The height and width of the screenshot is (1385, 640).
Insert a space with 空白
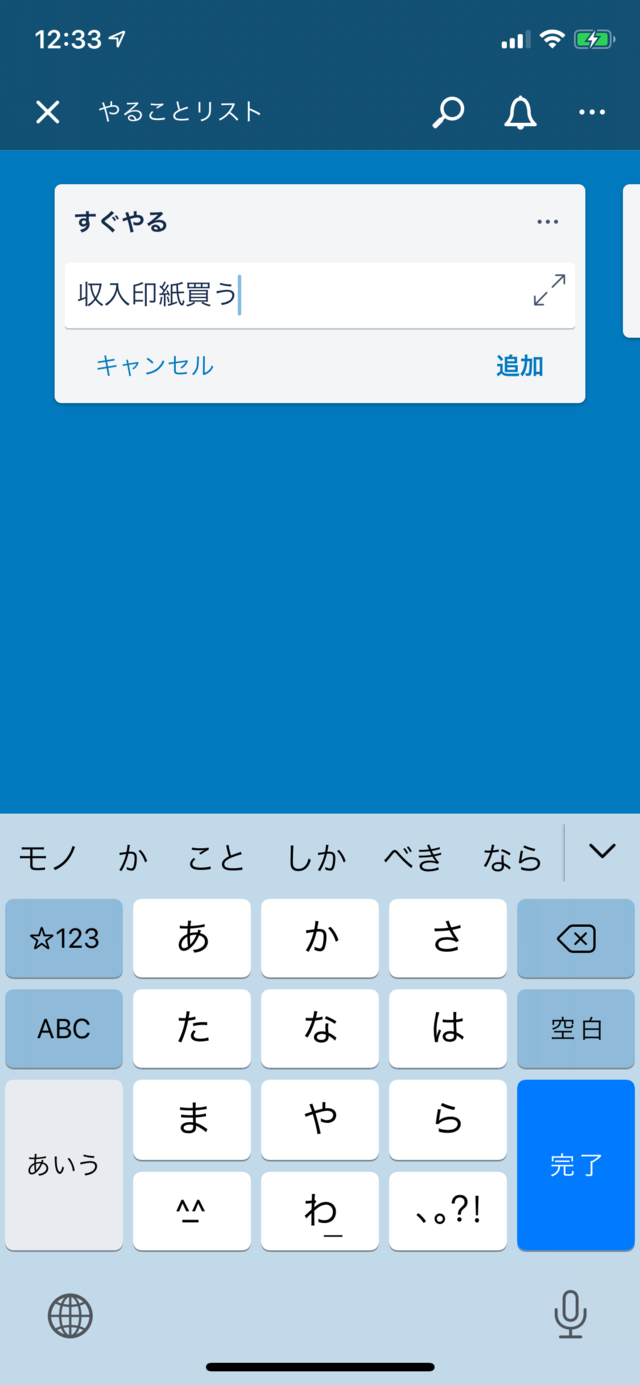(x=576, y=1028)
